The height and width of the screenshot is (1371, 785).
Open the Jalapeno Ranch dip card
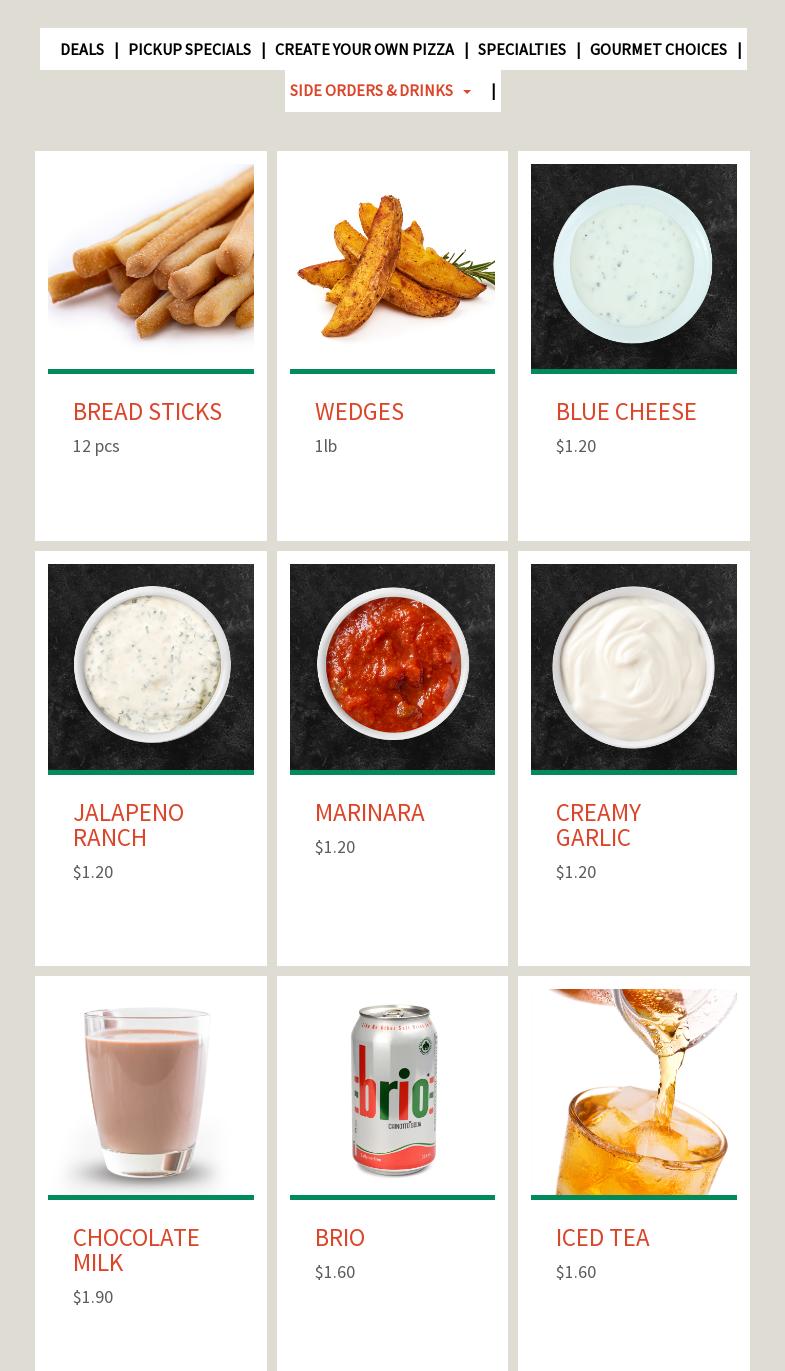point(151,758)
